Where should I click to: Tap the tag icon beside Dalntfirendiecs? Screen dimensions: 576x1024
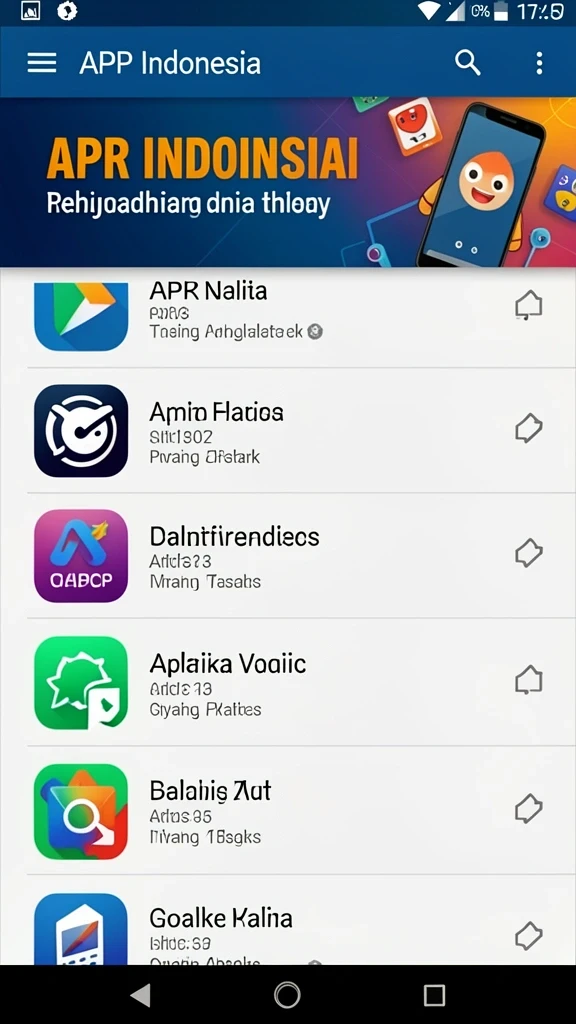pos(528,554)
